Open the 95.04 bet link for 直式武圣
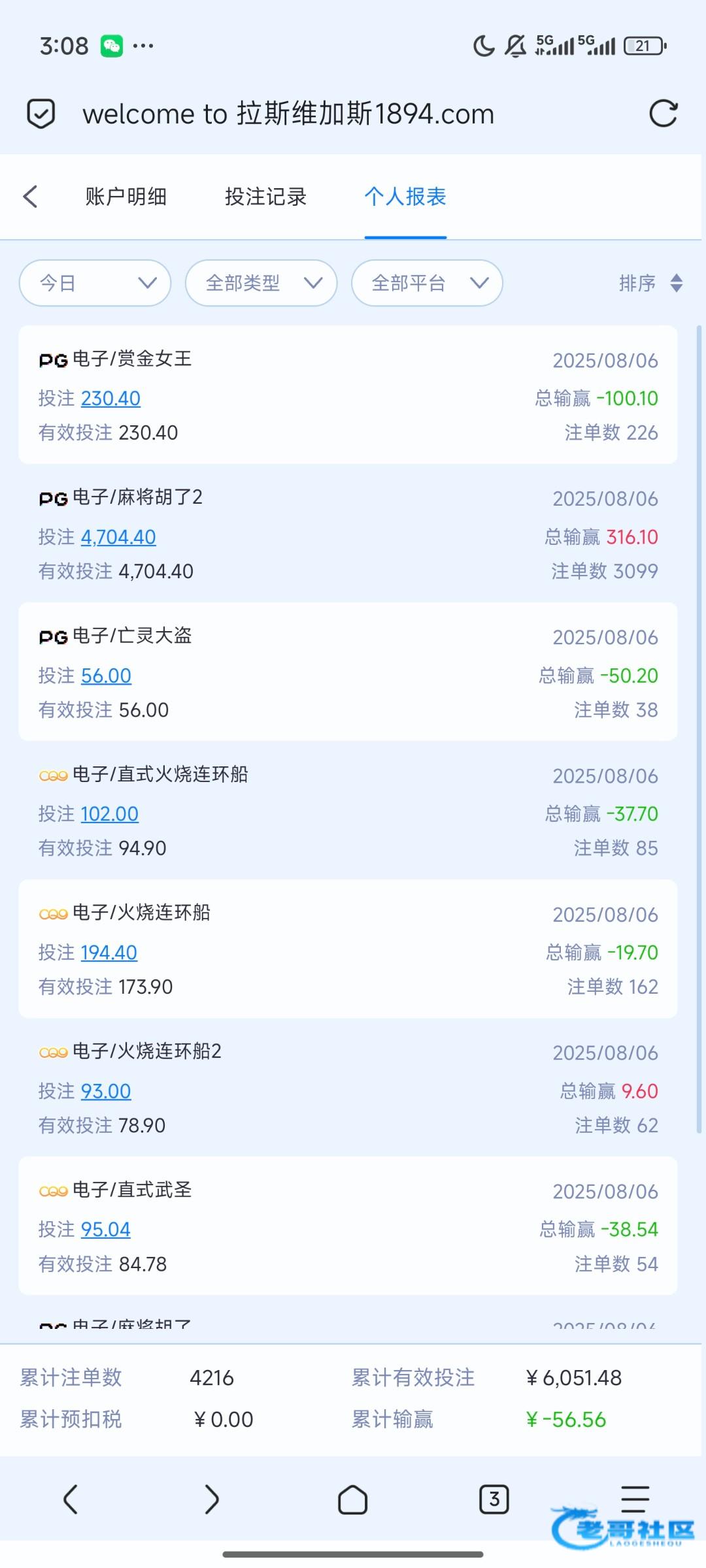This screenshot has height=1568, width=706. [106, 1230]
